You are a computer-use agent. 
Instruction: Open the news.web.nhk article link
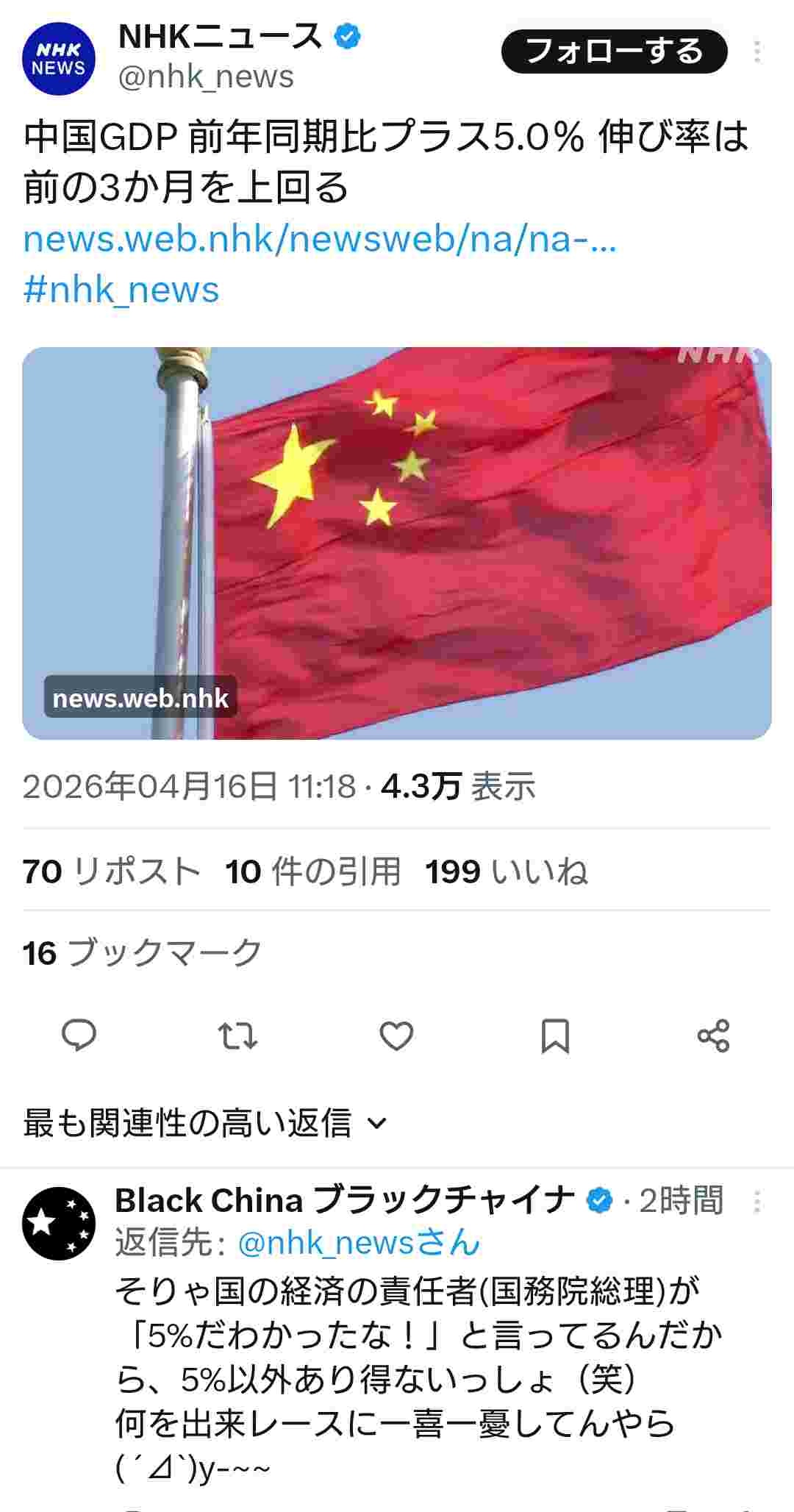[x=319, y=239]
